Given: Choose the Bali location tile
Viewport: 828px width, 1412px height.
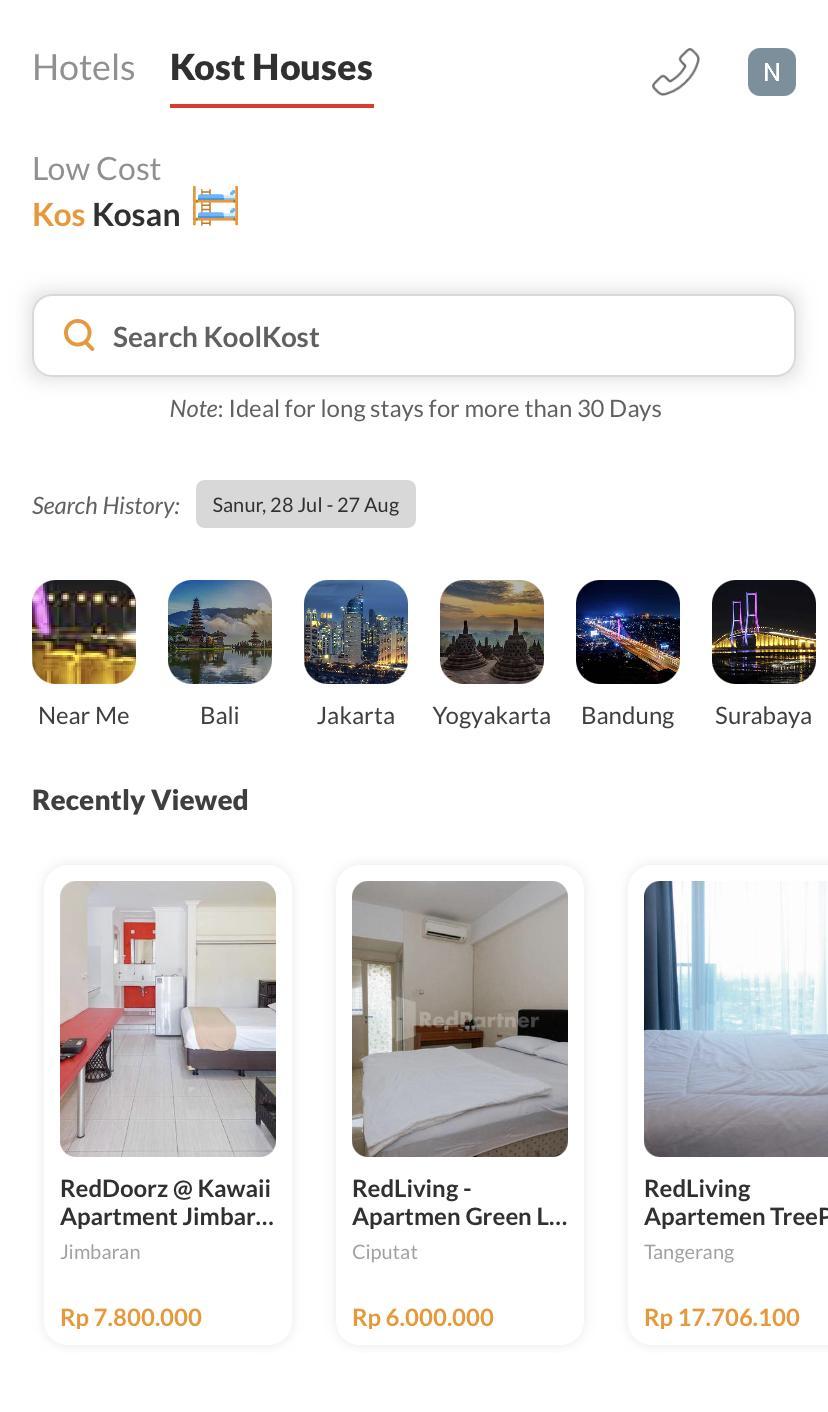Looking at the screenshot, I should tap(220, 633).
